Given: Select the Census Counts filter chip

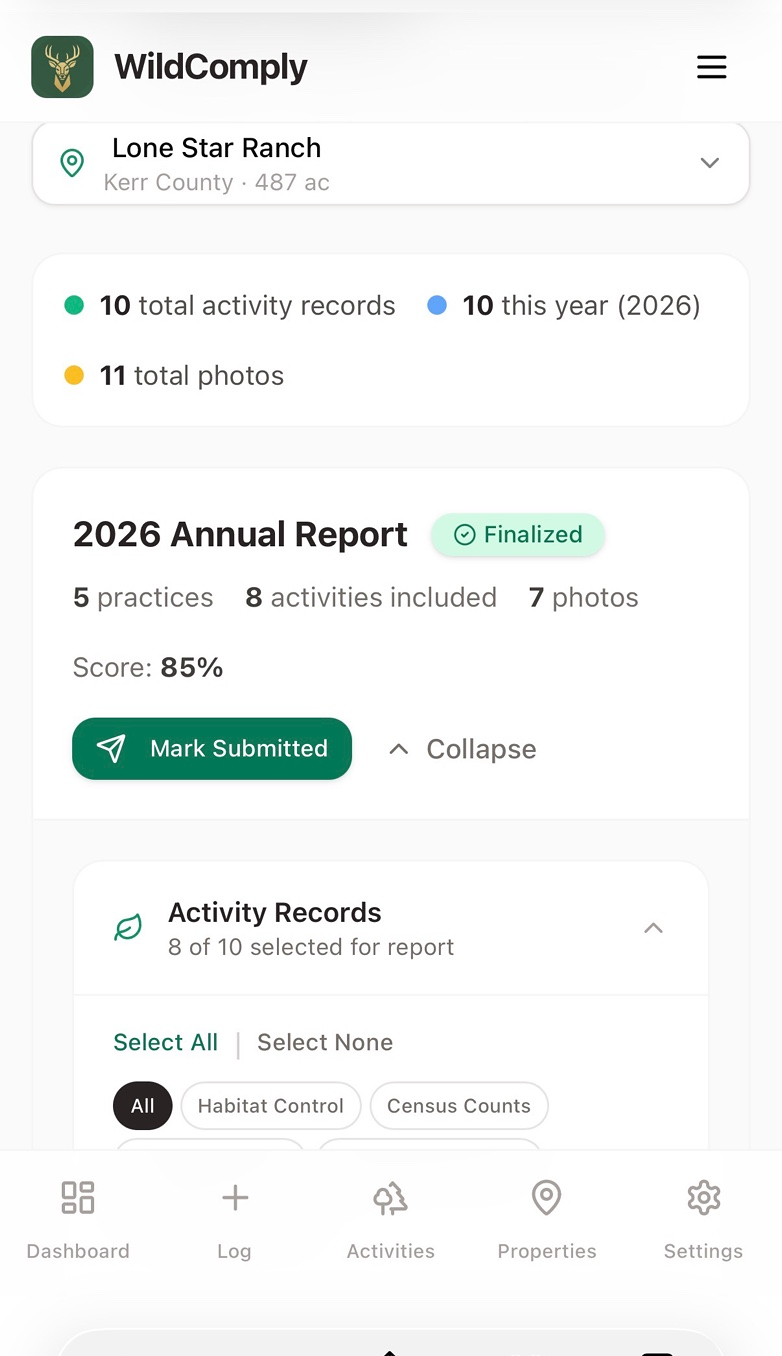Looking at the screenshot, I should pos(459,1105).
